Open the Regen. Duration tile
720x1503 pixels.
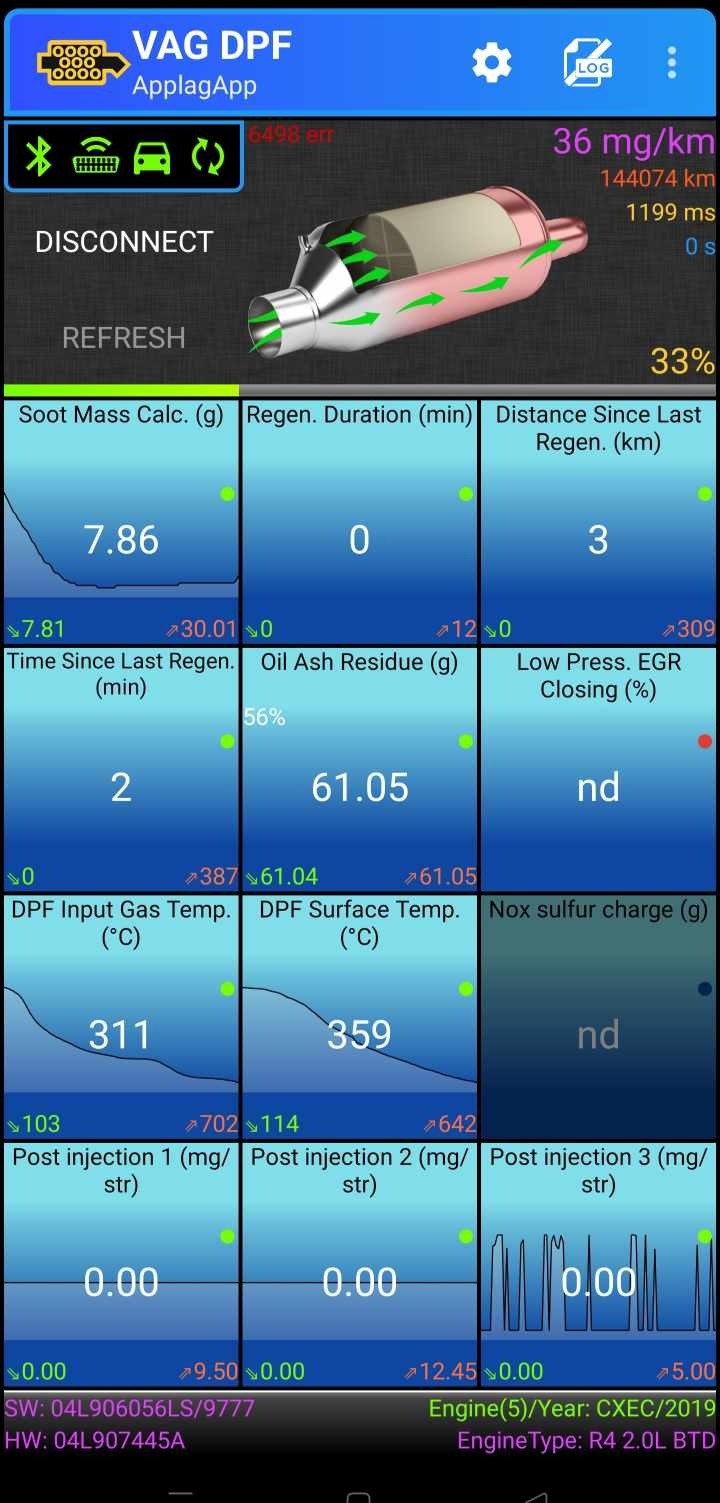360,521
